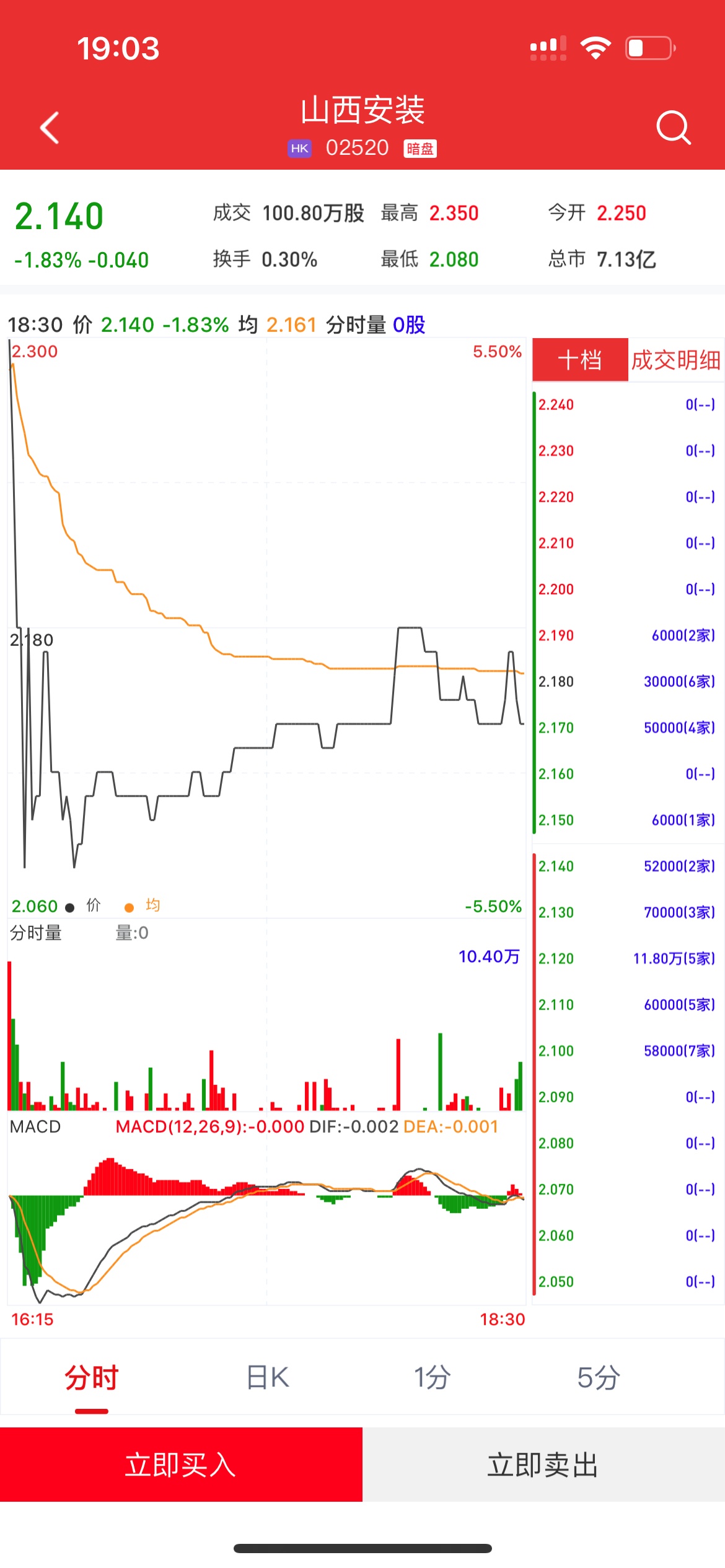Select the 2.140 bid price level

626,866
